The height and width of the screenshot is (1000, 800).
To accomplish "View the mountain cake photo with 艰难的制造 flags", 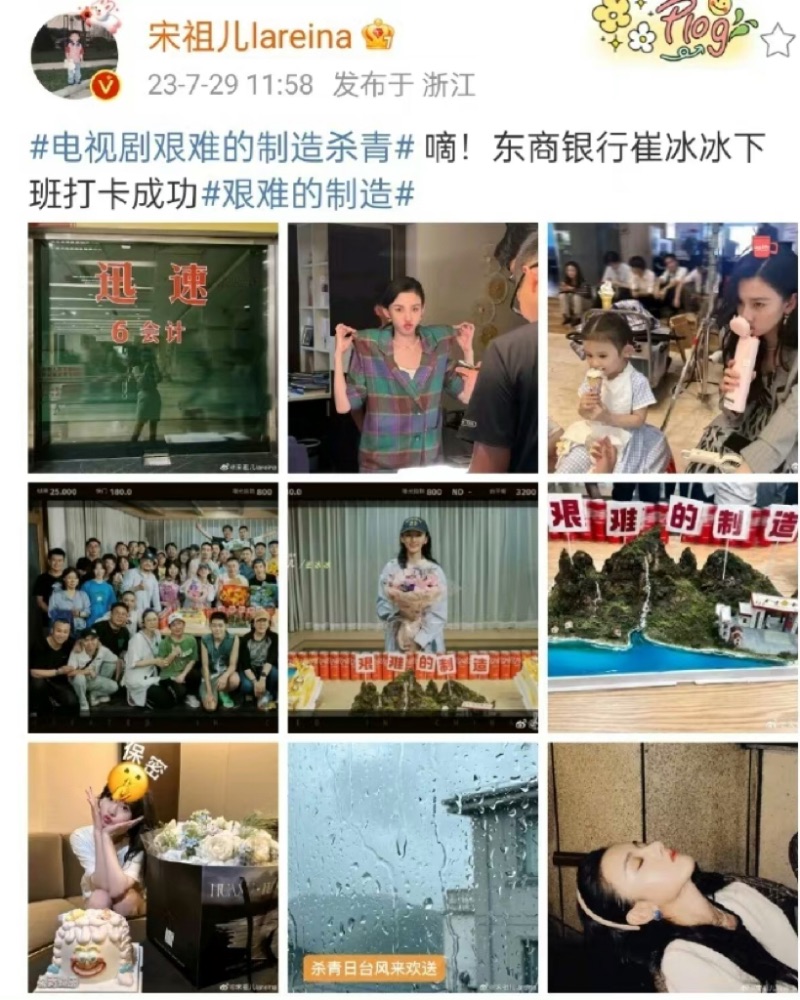I will point(672,607).
